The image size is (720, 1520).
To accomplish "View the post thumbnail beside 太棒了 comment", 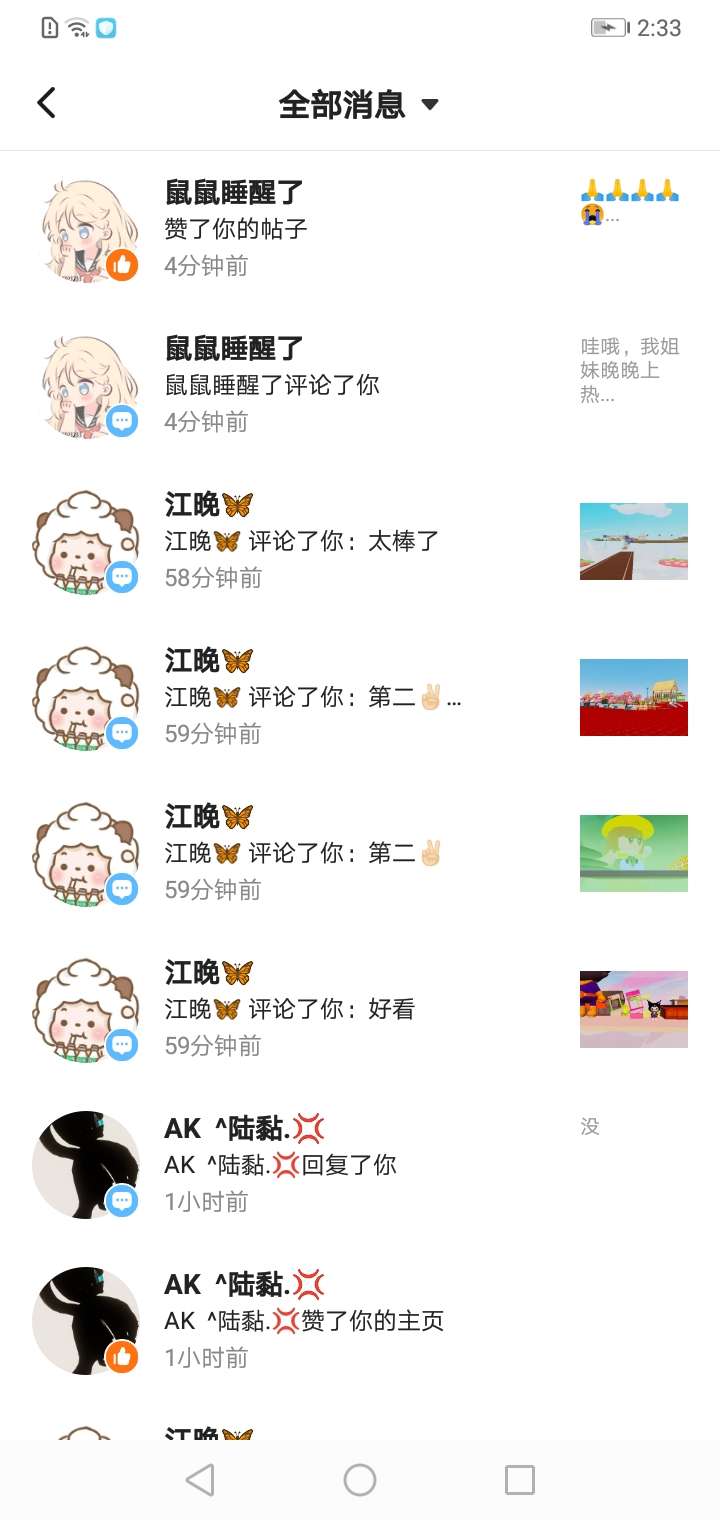I will [633, 541].
